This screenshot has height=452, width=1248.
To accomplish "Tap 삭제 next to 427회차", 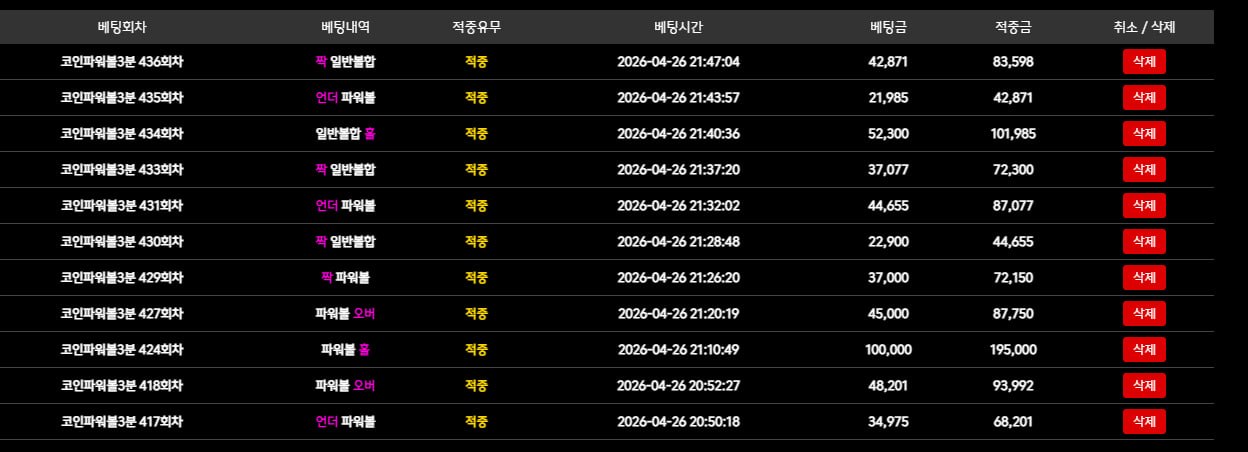I will tap(1144, 314).
